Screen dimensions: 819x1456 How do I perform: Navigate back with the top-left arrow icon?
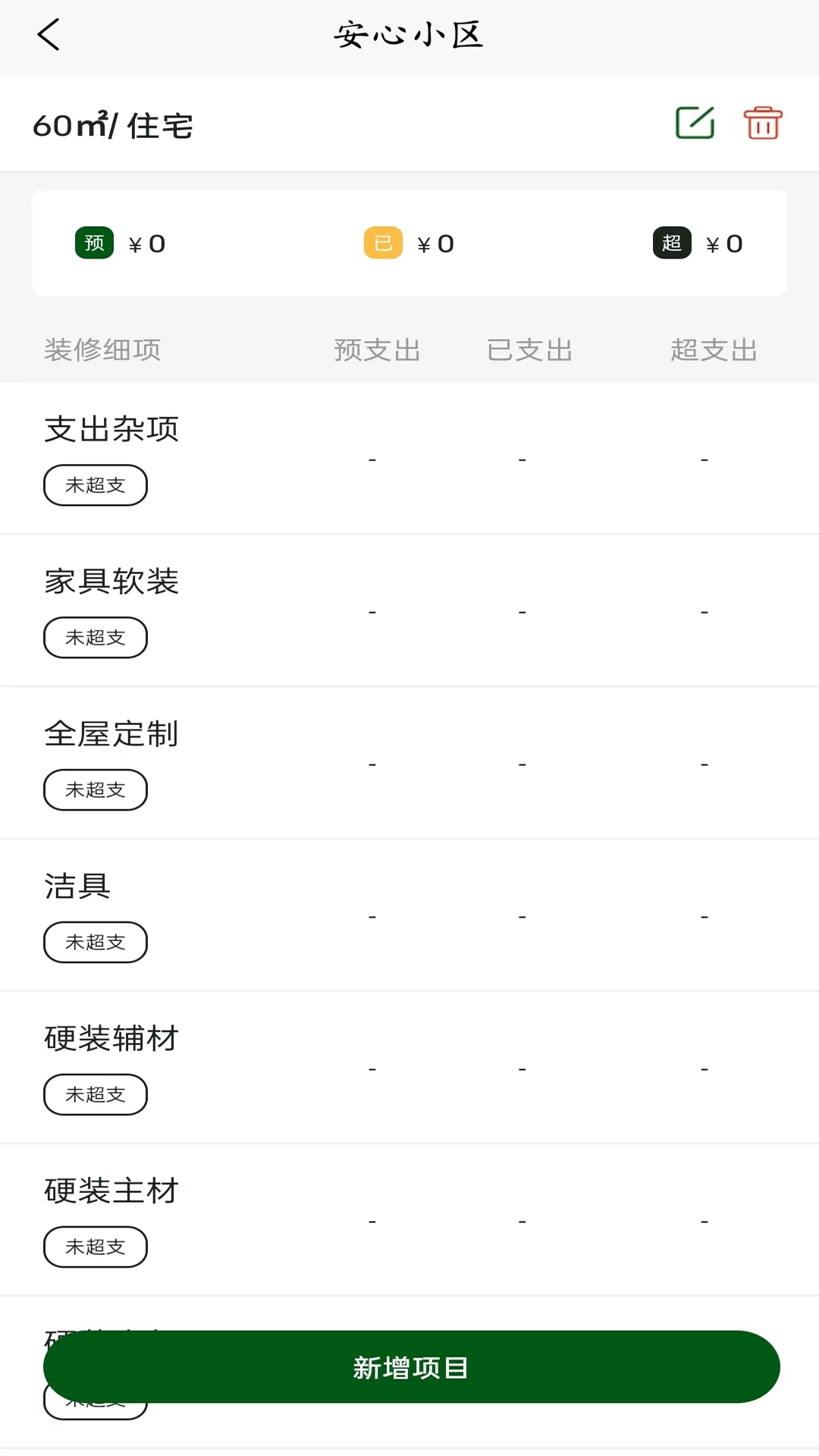point(49,36)
